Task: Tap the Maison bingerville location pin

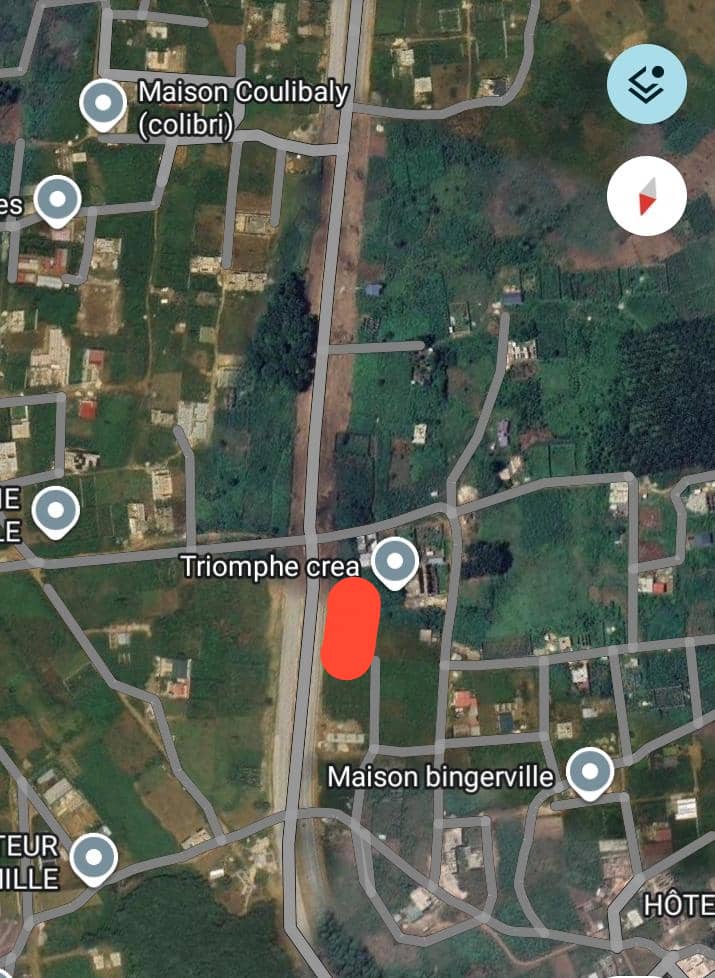Action: point(590,773)
